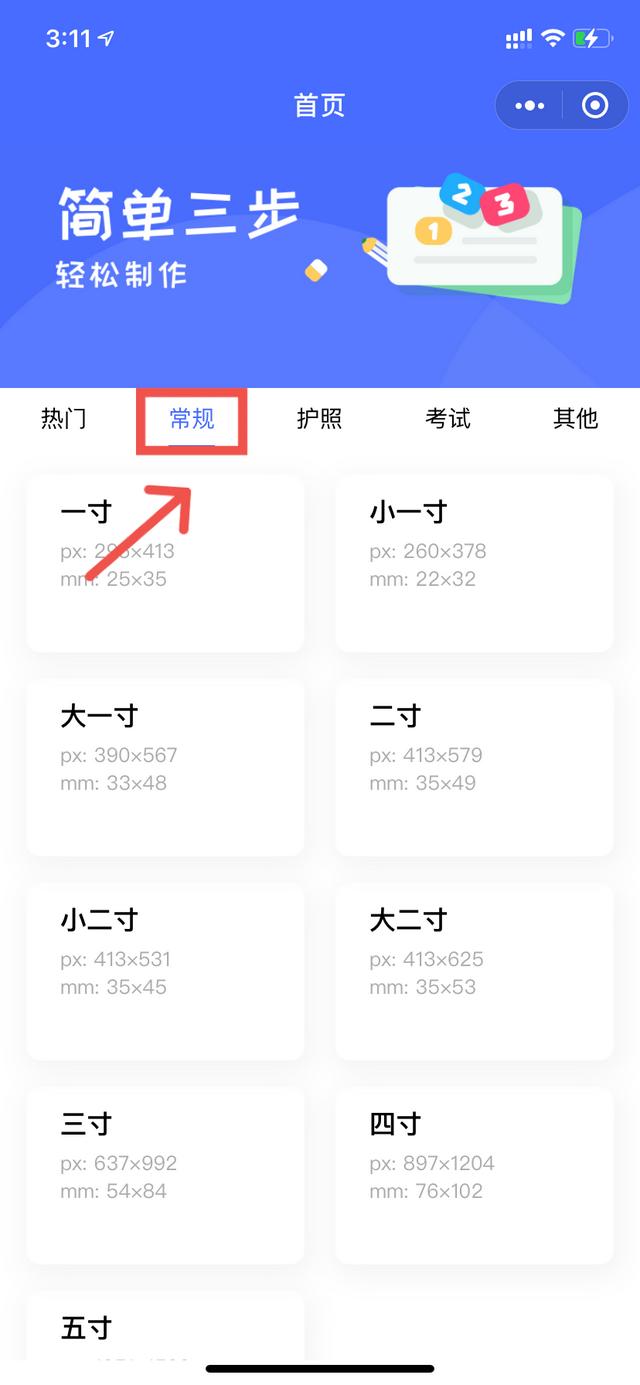Choose the 一寸 photo size card
Viewport: 640px width, 1385px height.
pos(165,564)
